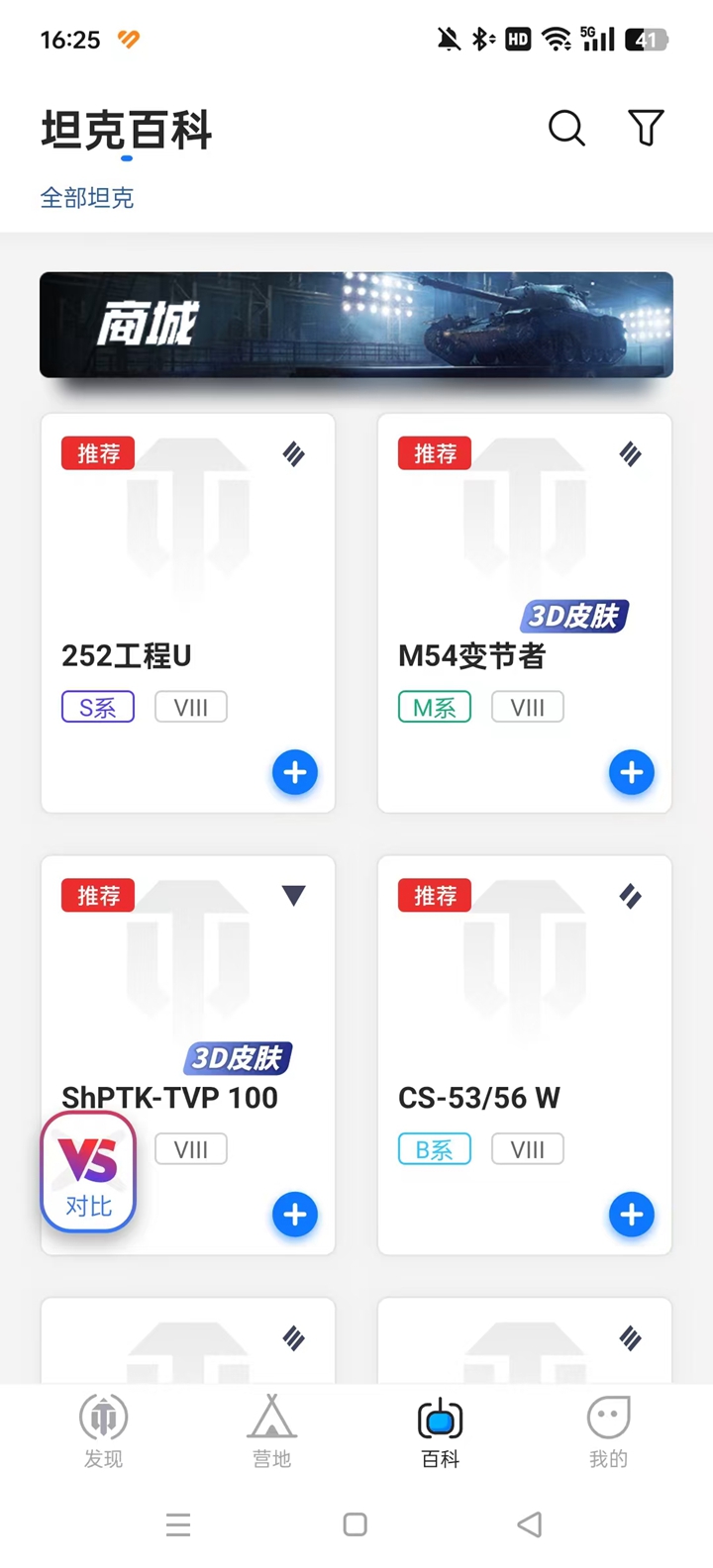Add CS-53/56 W with its plus button
The height and width of the screenshot is (1568, 713).
point(632,1215)
